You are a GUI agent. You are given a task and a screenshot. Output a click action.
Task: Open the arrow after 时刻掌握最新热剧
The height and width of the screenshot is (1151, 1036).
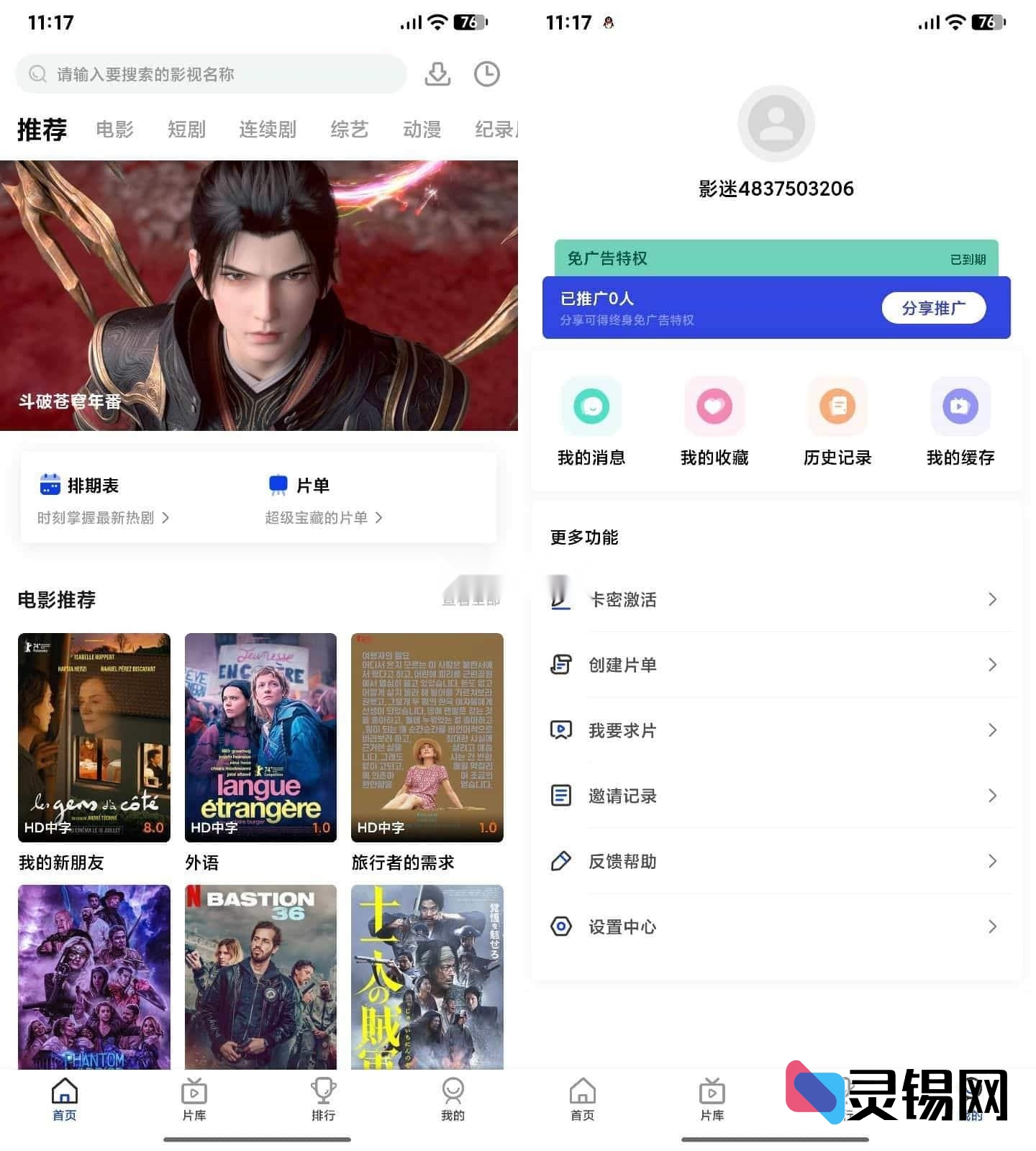166,518
